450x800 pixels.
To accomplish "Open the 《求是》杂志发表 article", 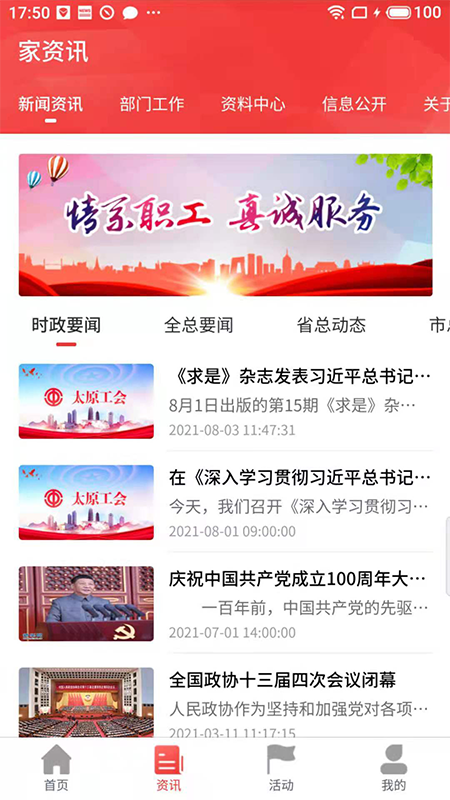I will (226, 401).
